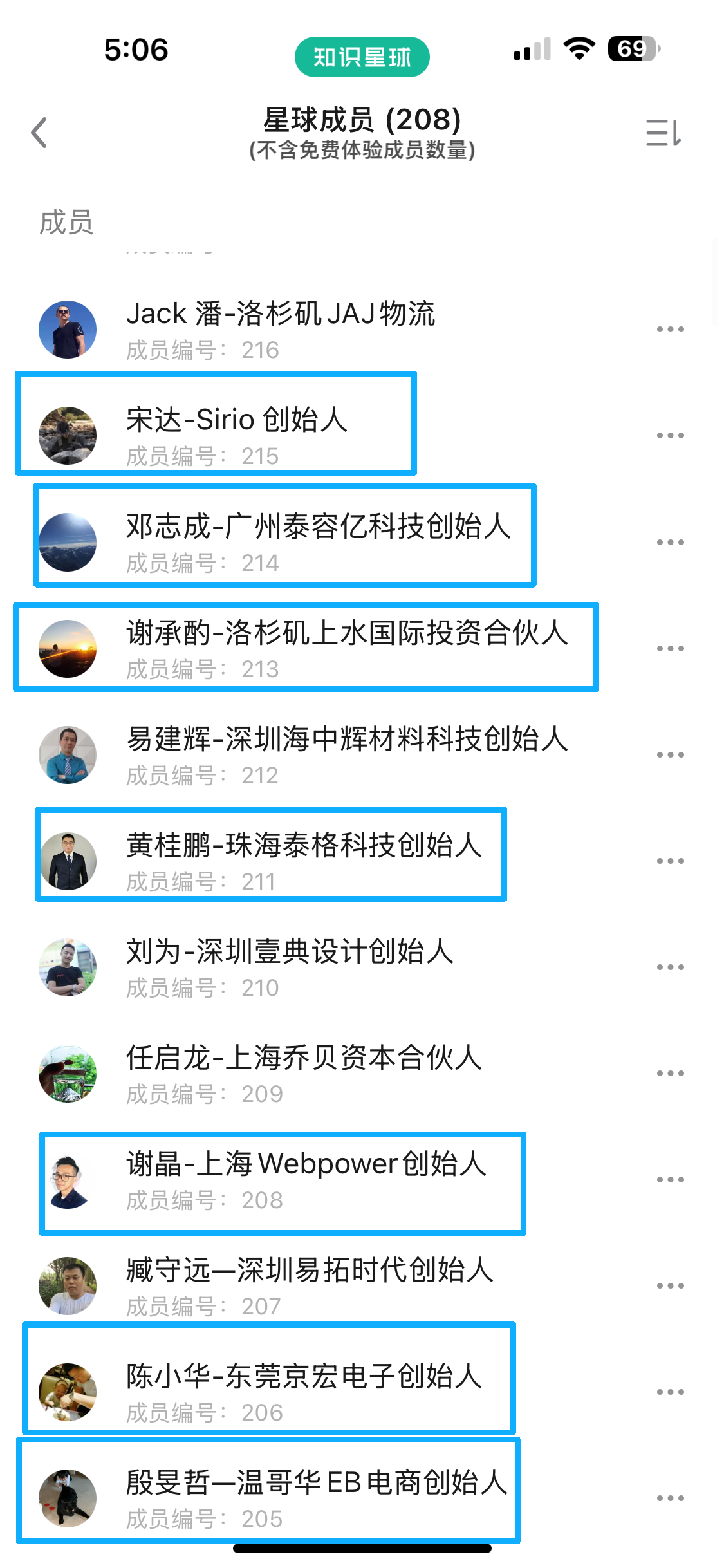Image resolution: width=724 pixels, height=1568 pixels.
Task: Open 陈小华-东莞京宏电子创始人 profile
Action: [304, 1392]
